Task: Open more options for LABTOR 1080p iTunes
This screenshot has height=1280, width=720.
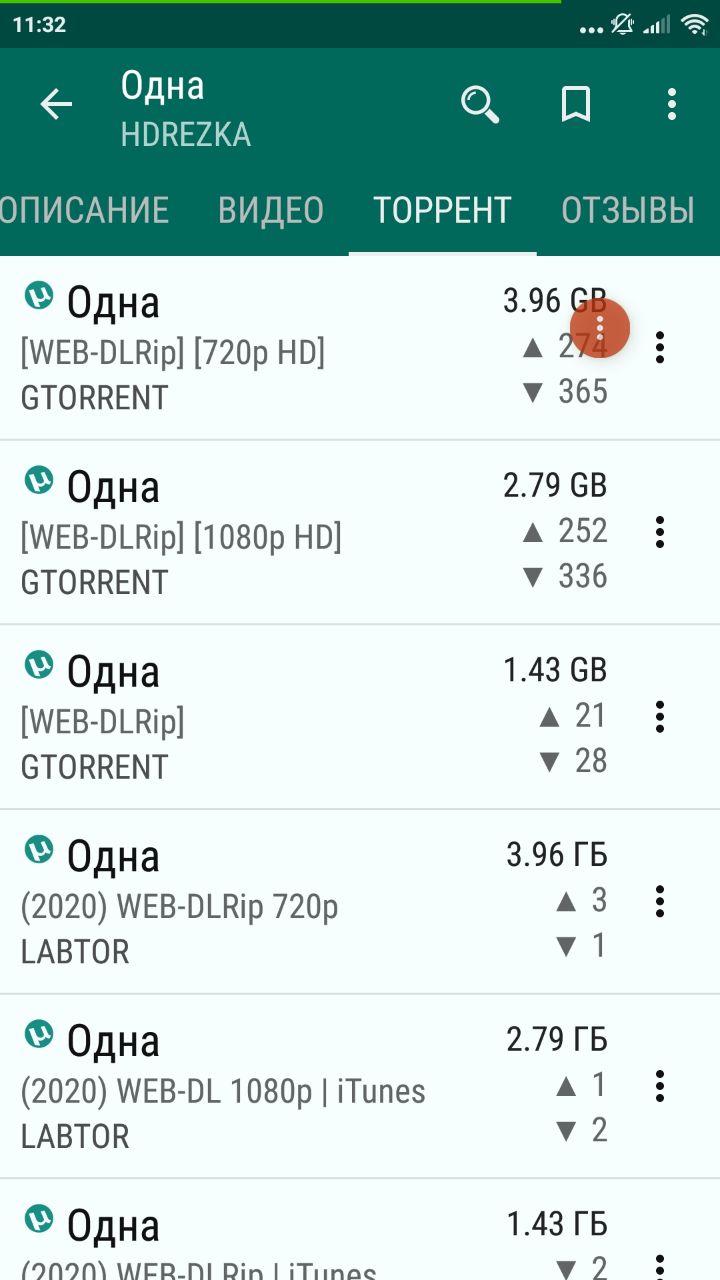Action: pyautogui.click(x=660, y=1087)
